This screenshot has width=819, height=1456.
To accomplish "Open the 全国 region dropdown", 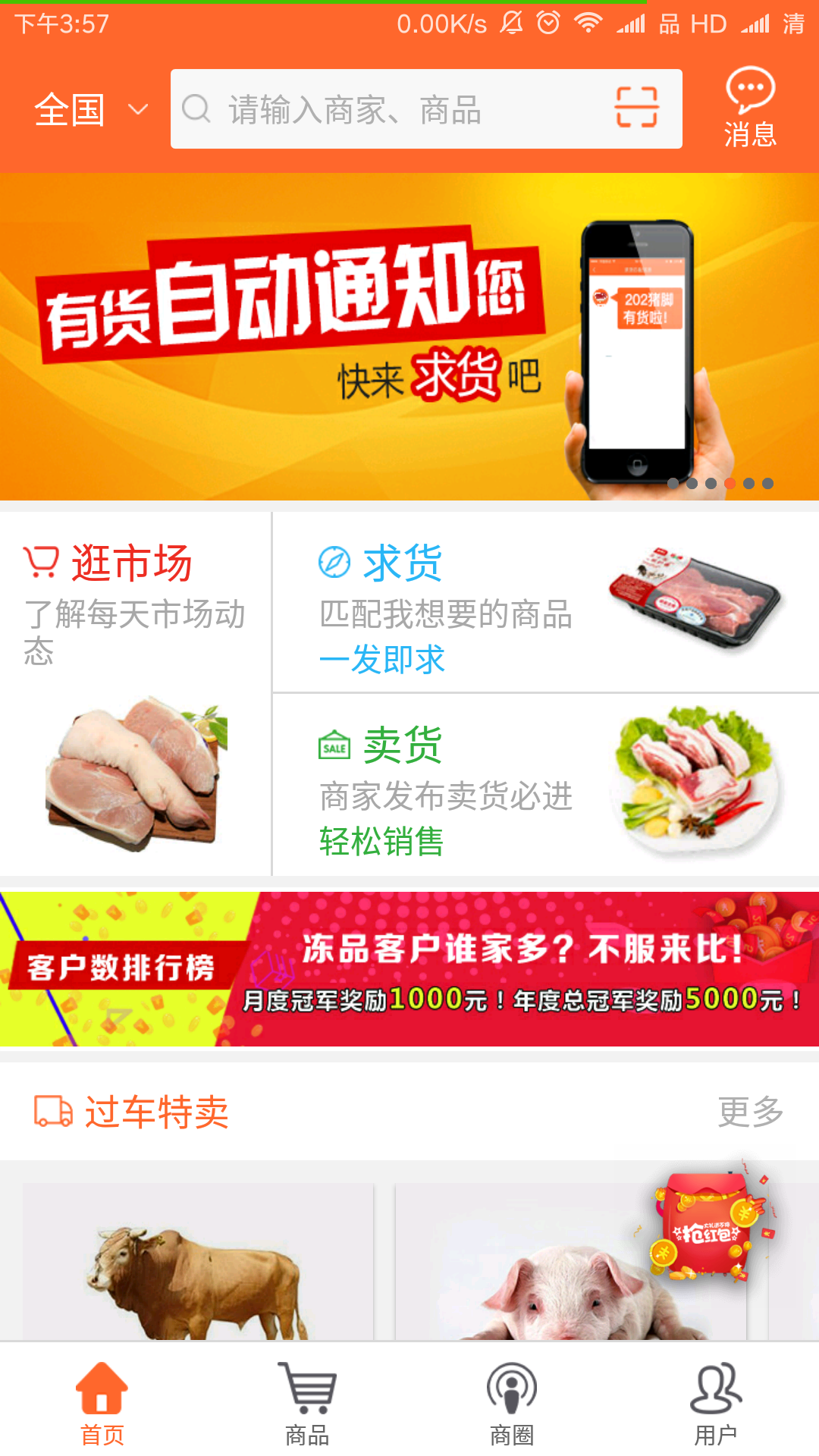I will coord(90,110).
